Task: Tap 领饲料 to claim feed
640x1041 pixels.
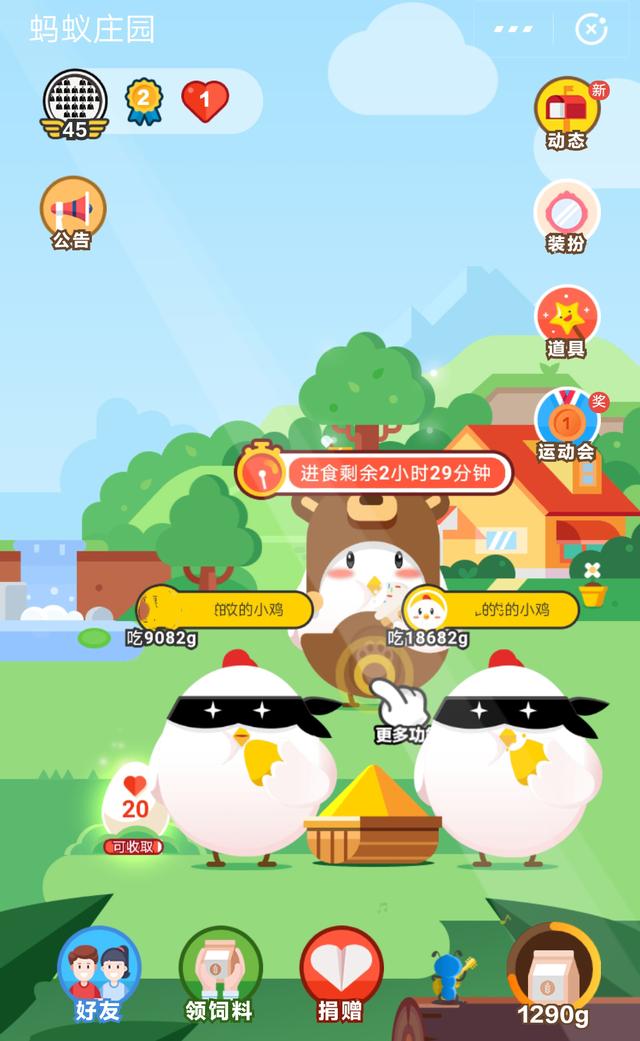Action: (220, 974)
